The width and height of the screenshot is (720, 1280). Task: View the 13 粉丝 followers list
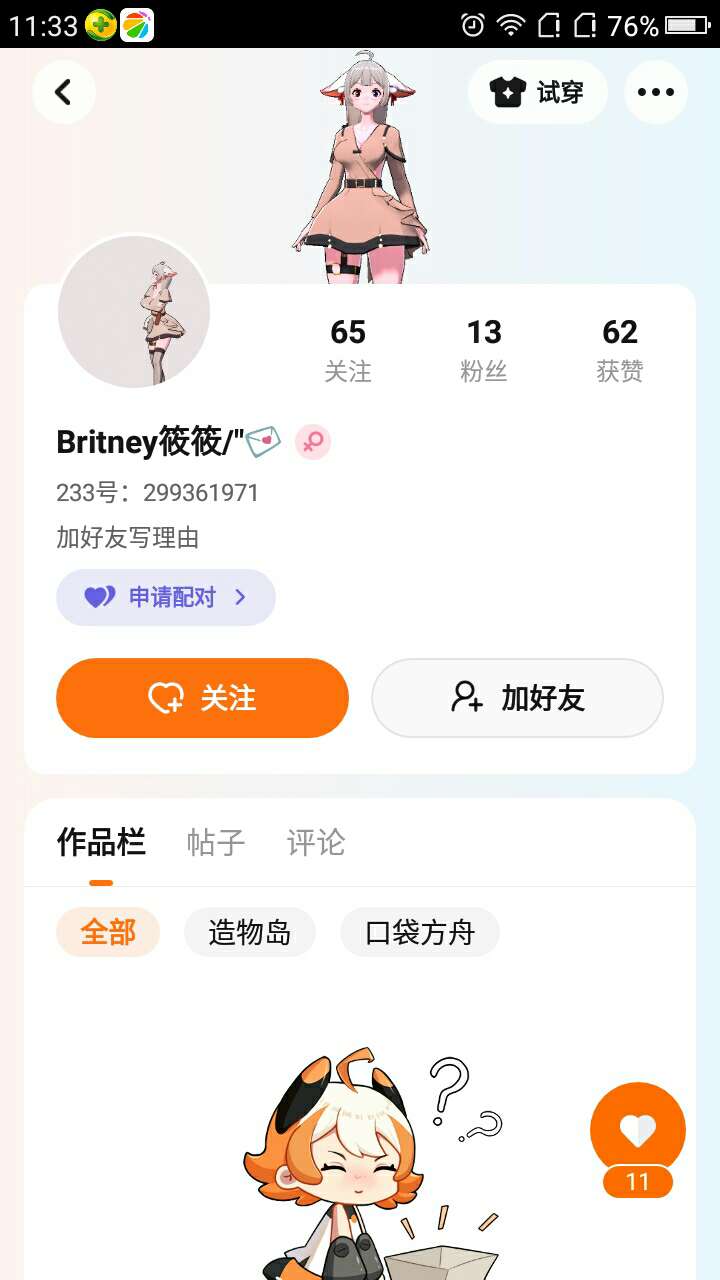pos(484,350)
